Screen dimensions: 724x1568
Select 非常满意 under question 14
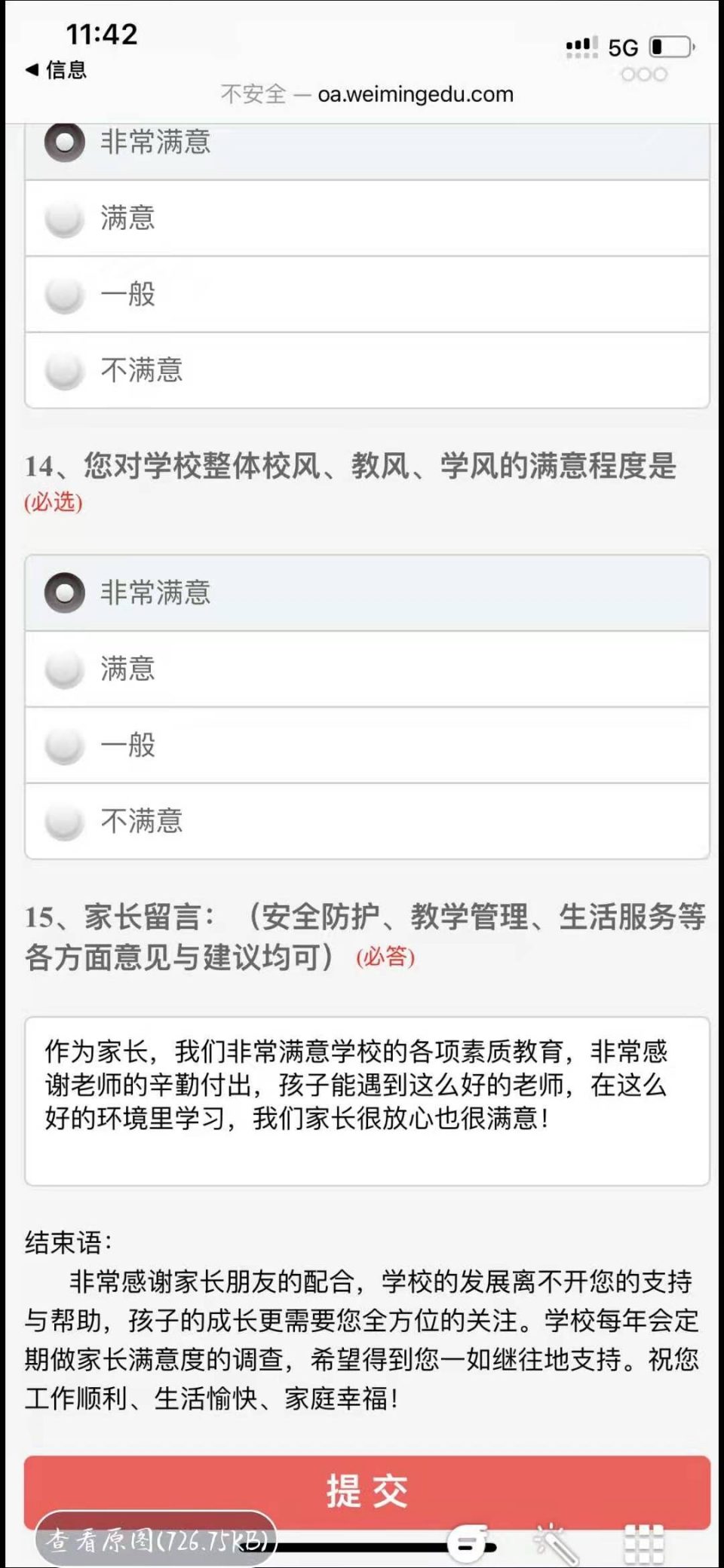point(367,593)
